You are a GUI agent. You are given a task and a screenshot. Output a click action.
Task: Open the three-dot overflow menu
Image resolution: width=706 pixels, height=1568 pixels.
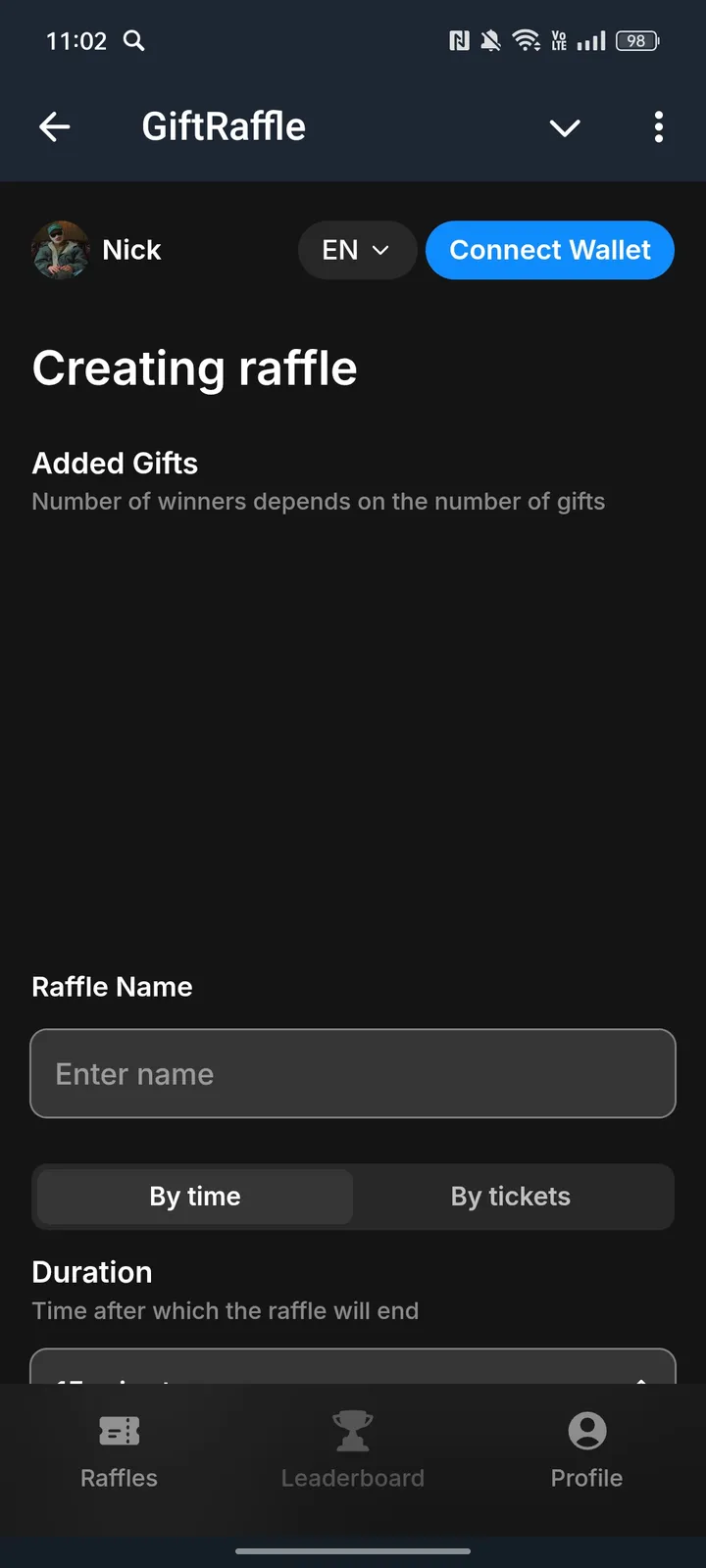[x=659, y=127]
